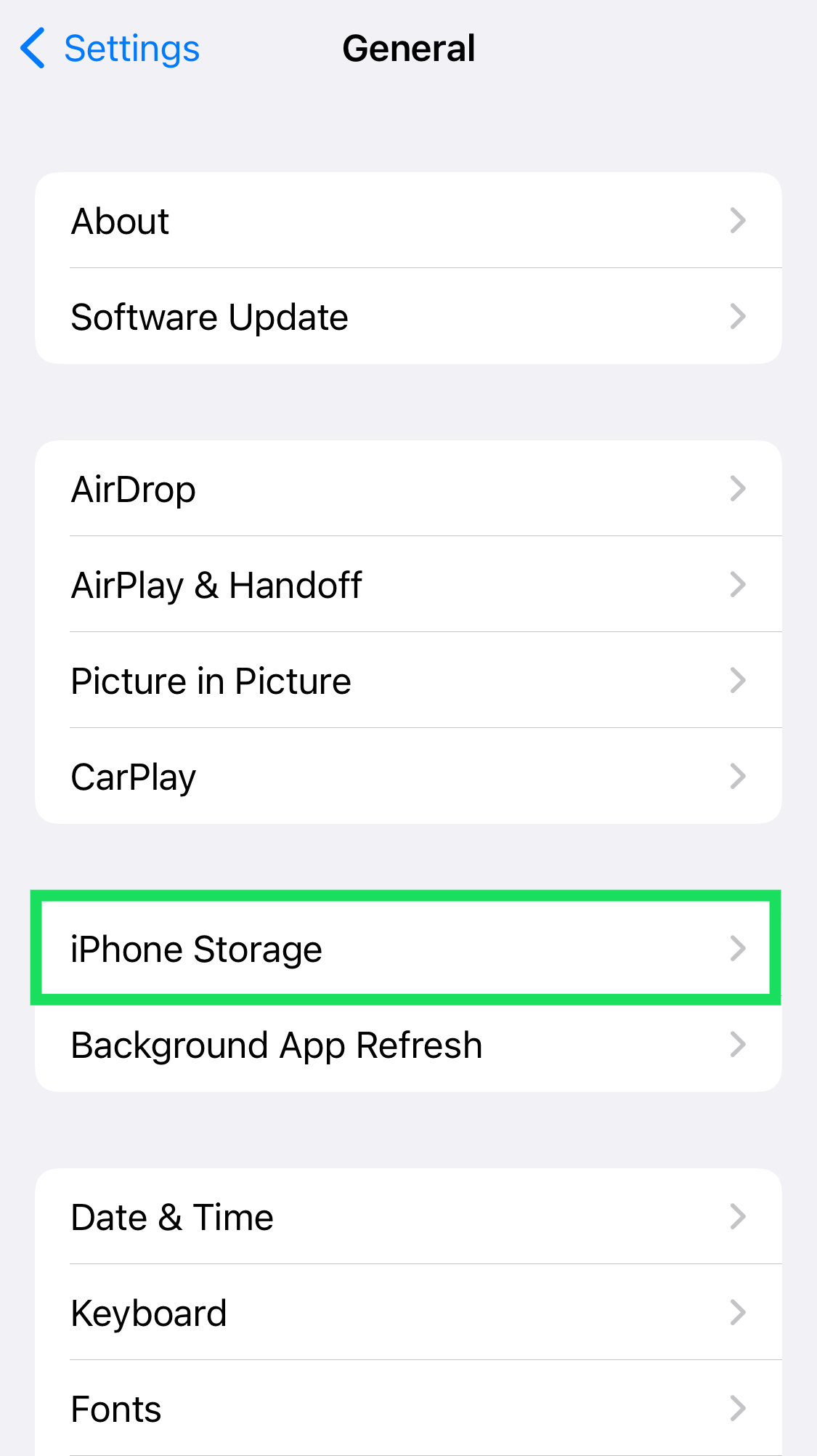Open Picture in Picture settings

click(x=408, y=681)
